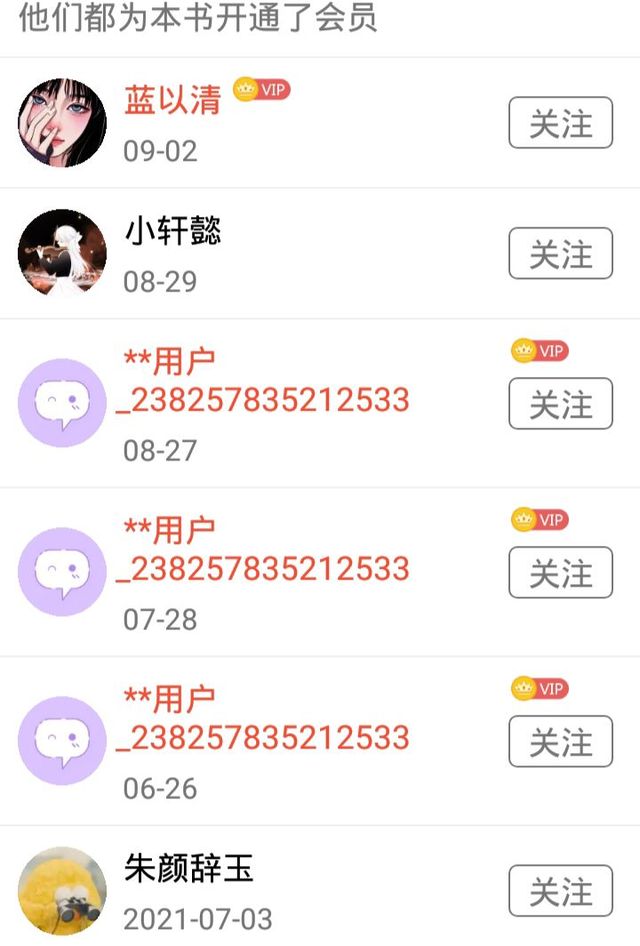Follow user 蓝以清

(x=560, y=123)
